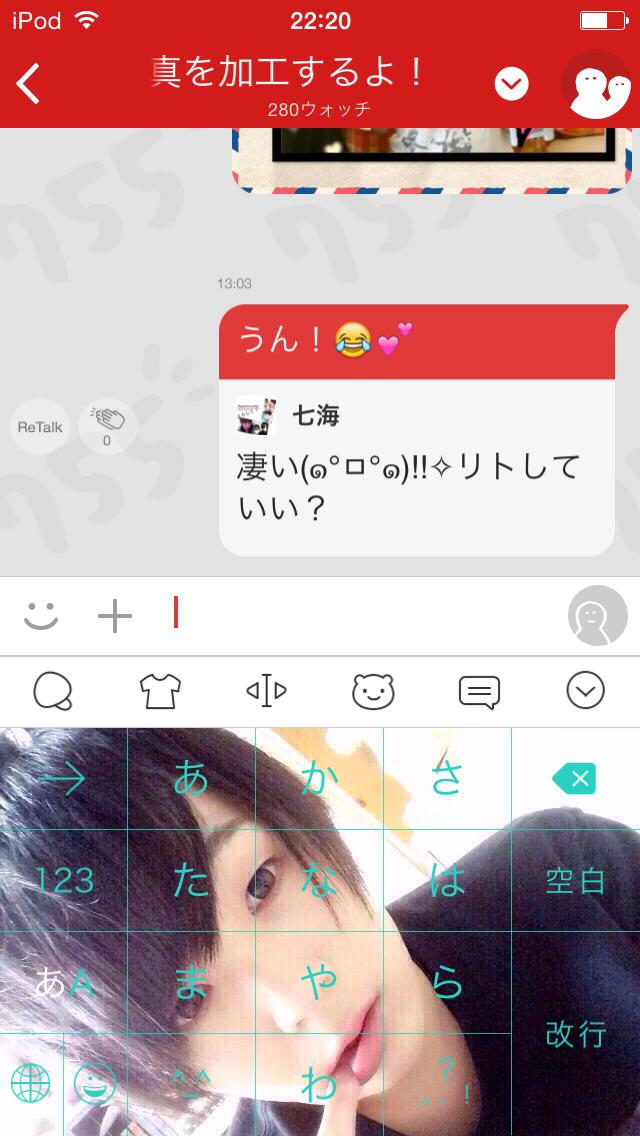Tap the 改行 return key
640x1136 pixels.
coord(575,1033)
